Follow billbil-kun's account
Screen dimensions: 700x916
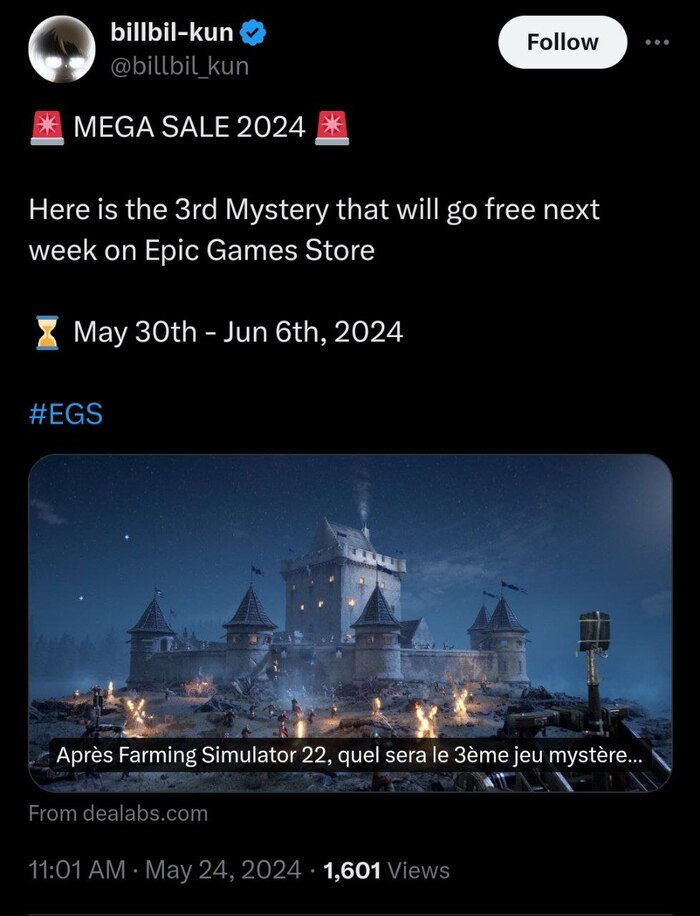562,43
